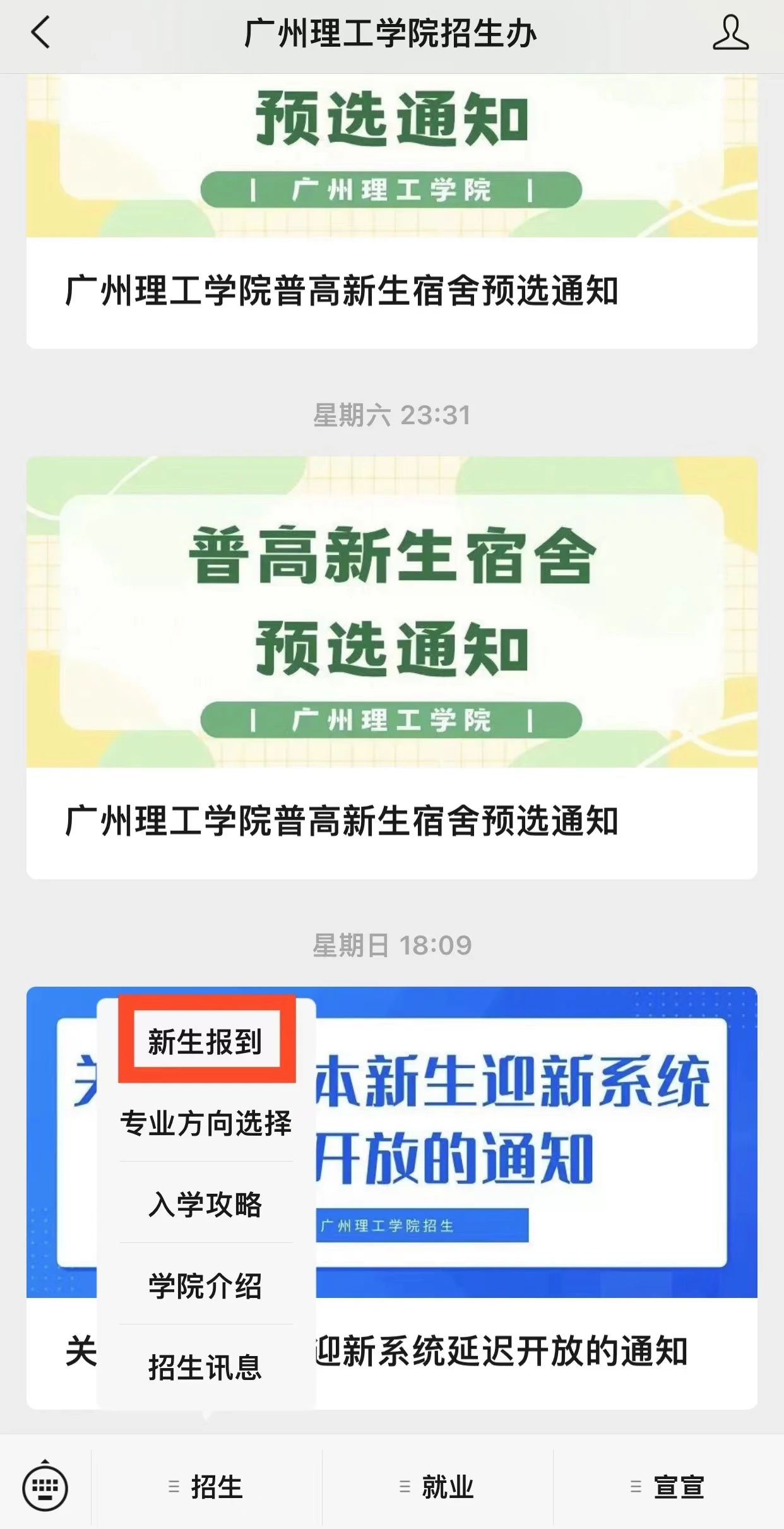Switch to keyboard input mode
The width and height of the screenshot is (784, 1529).
pos(45,1487)
